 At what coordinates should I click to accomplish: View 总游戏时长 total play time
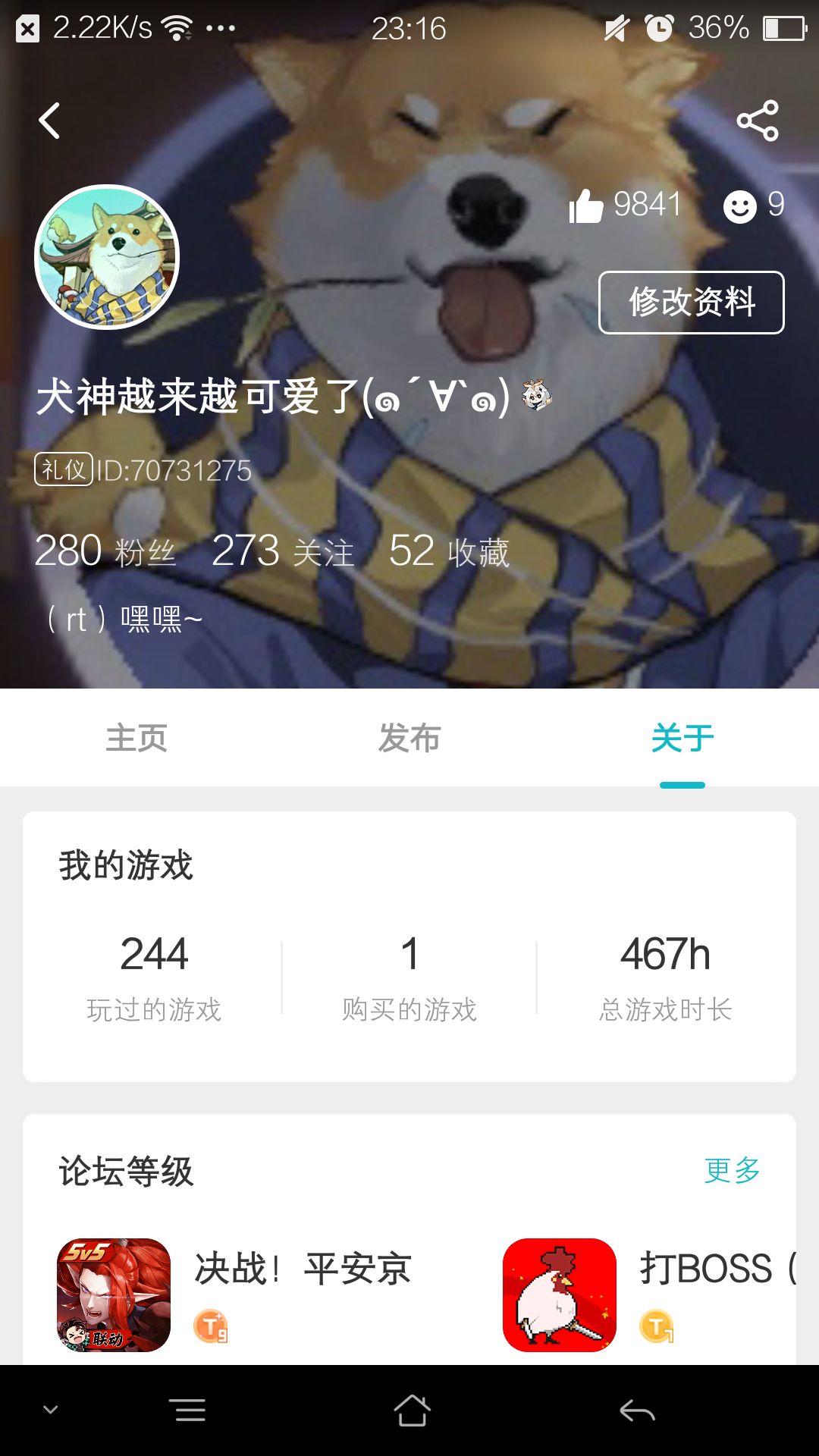tap(665, 977)
